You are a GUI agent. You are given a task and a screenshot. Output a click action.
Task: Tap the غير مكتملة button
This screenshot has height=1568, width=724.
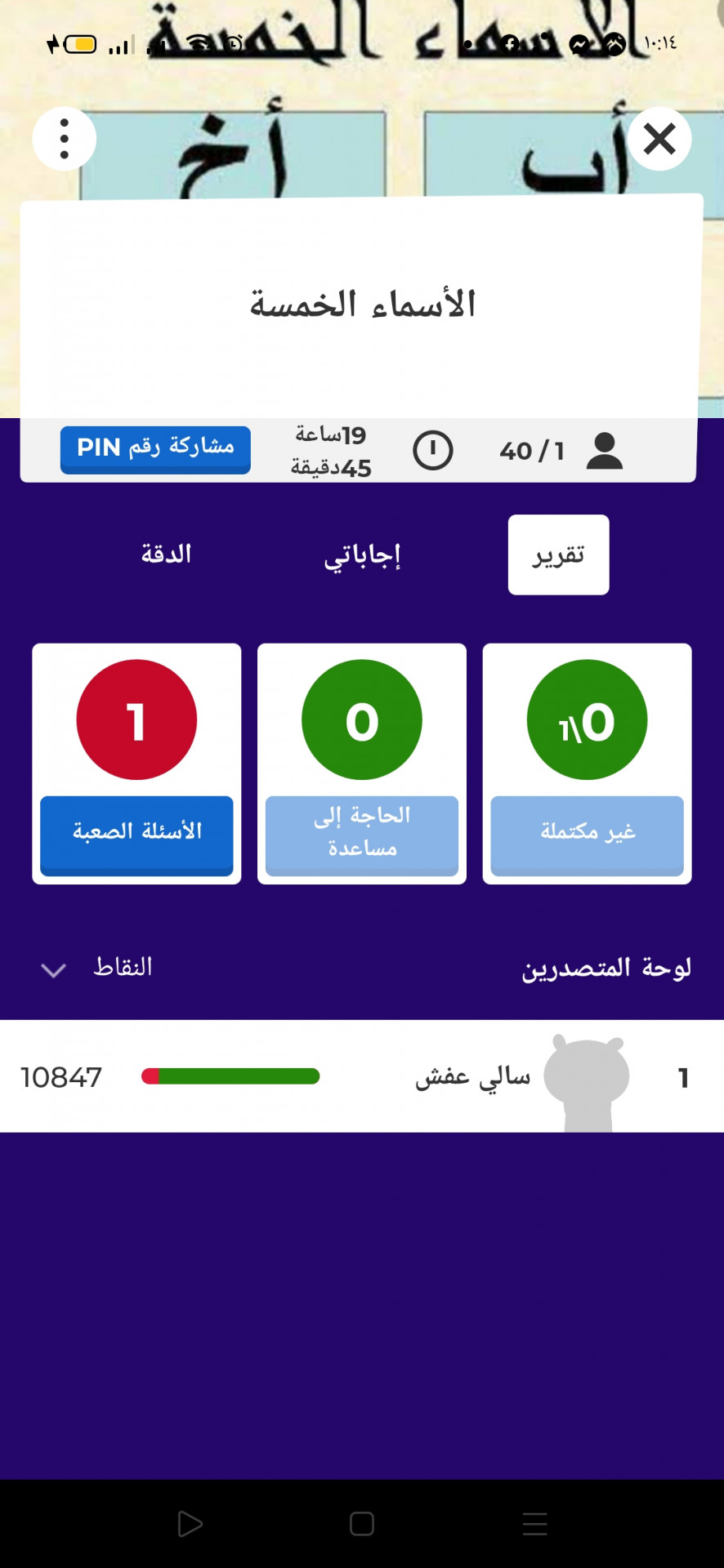587,834
